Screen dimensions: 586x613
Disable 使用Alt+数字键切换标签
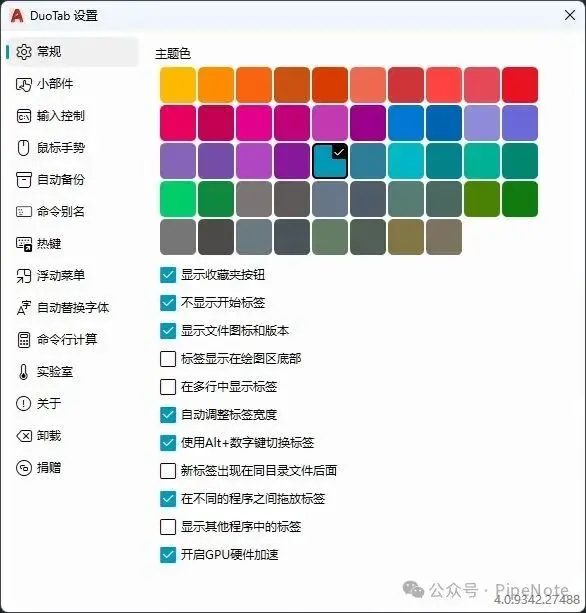tap(168, 443)
